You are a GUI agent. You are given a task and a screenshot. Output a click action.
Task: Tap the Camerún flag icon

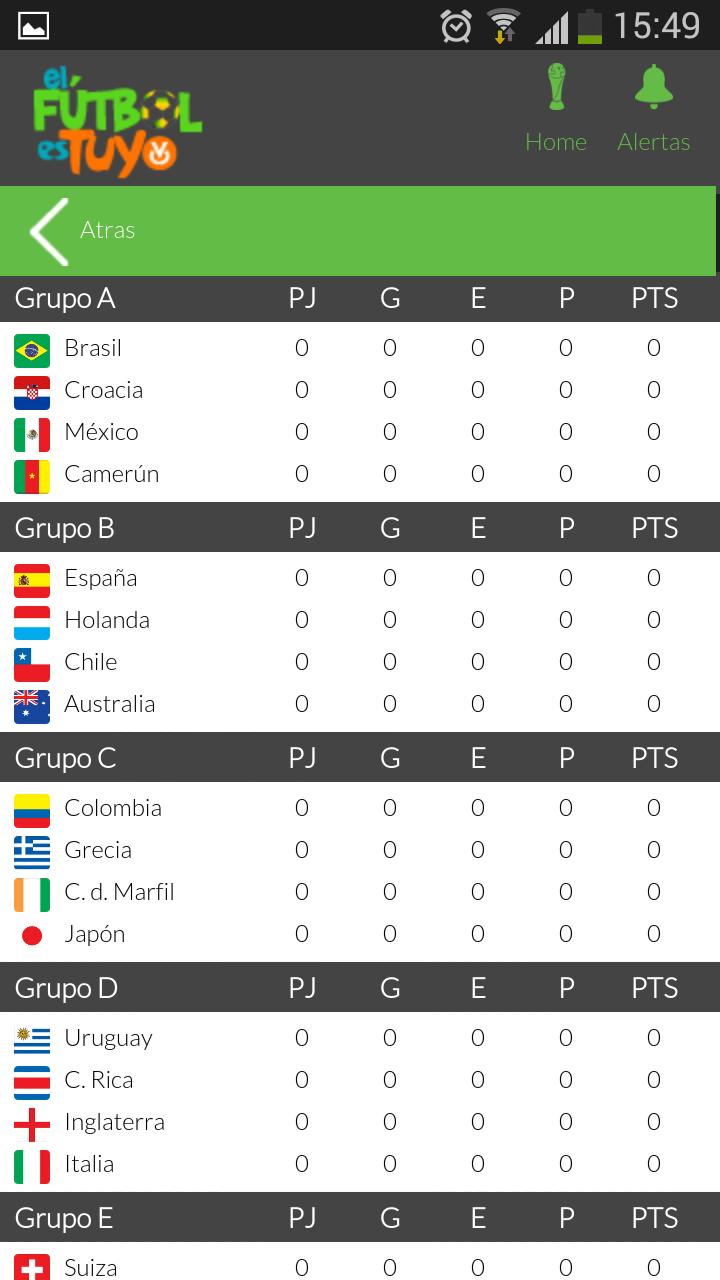click(31, 474)
